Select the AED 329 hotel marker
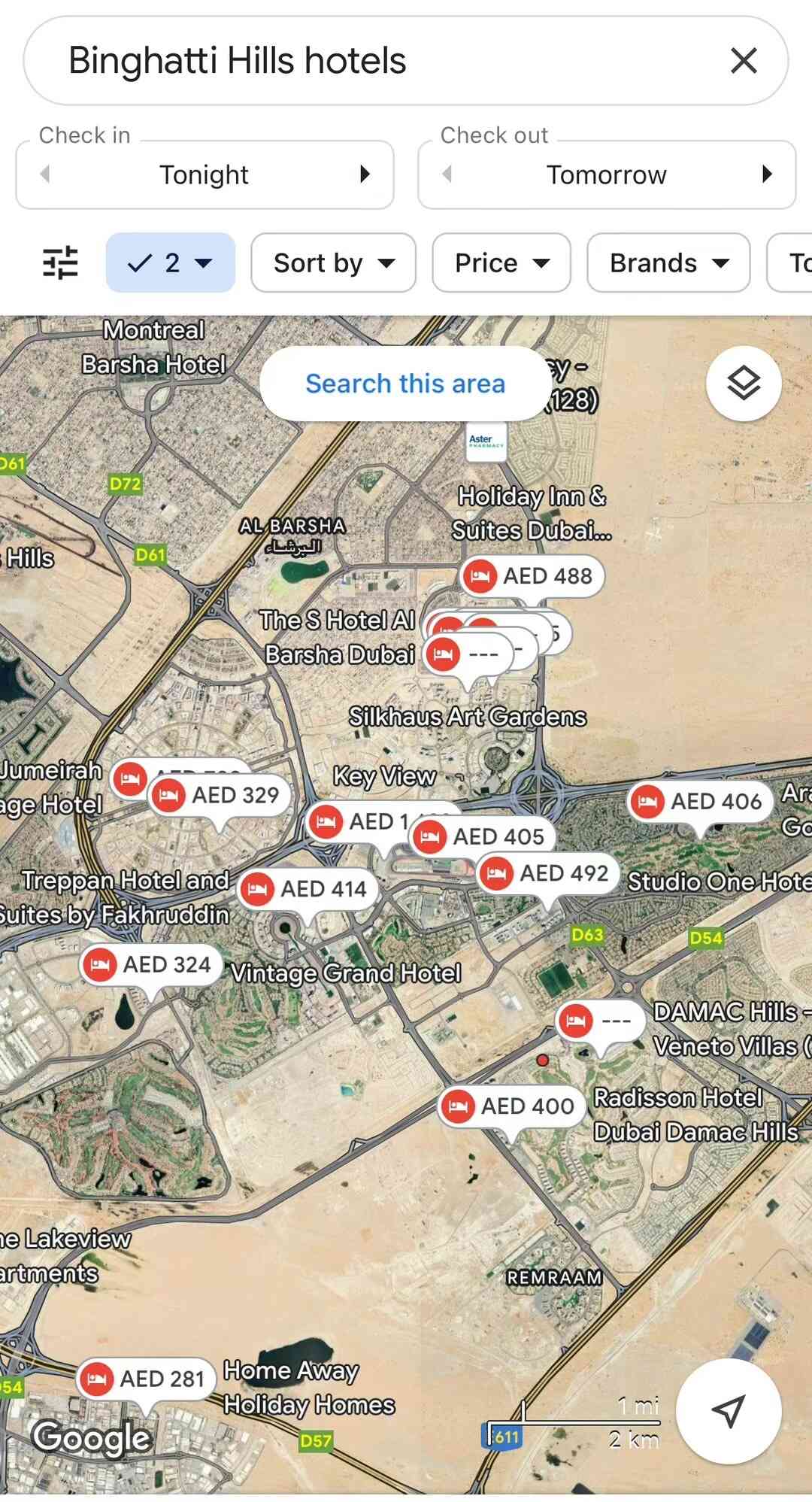 [220, 795]
